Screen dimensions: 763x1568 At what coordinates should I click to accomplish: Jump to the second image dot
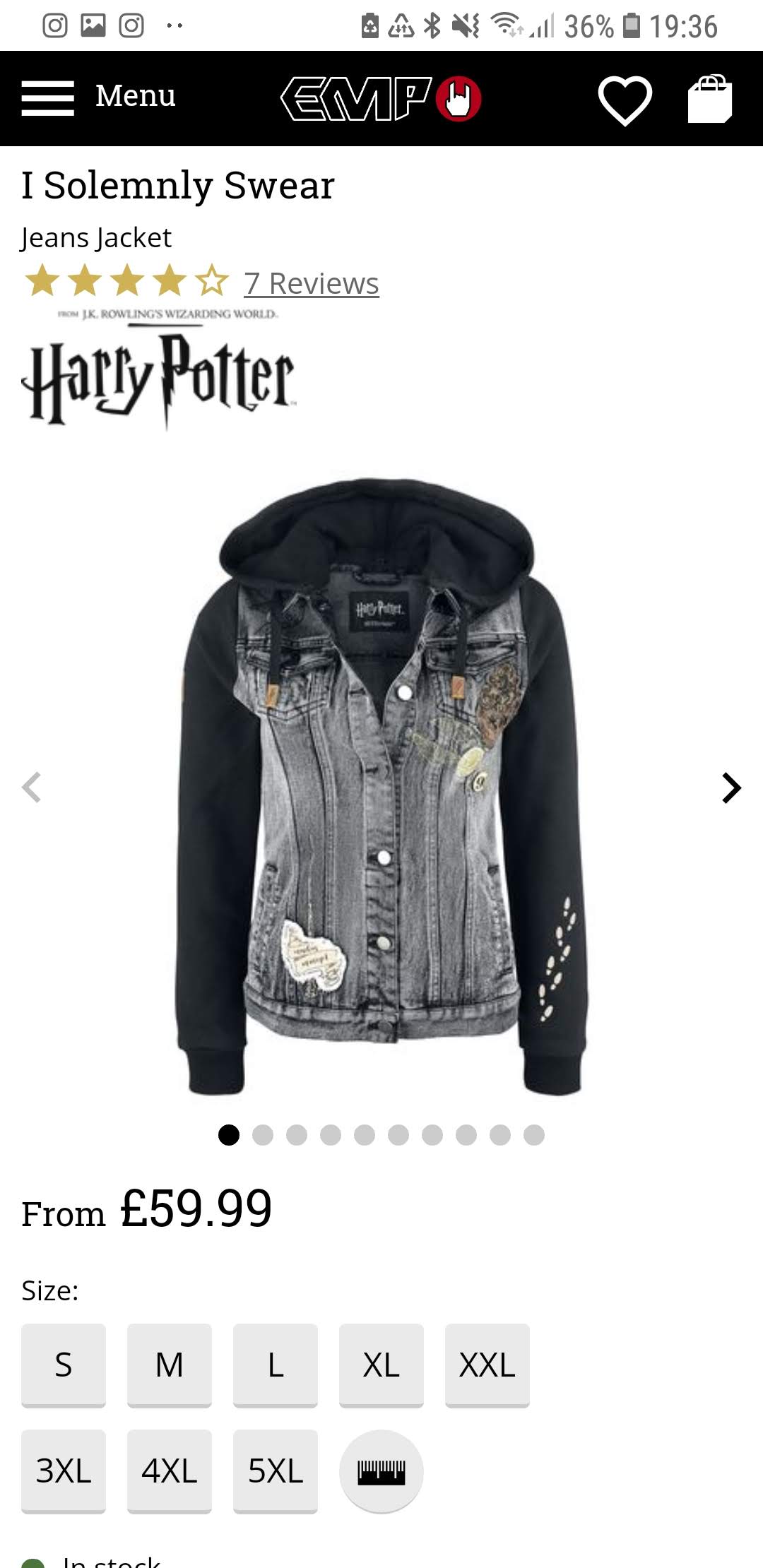tap(263, 1135)
